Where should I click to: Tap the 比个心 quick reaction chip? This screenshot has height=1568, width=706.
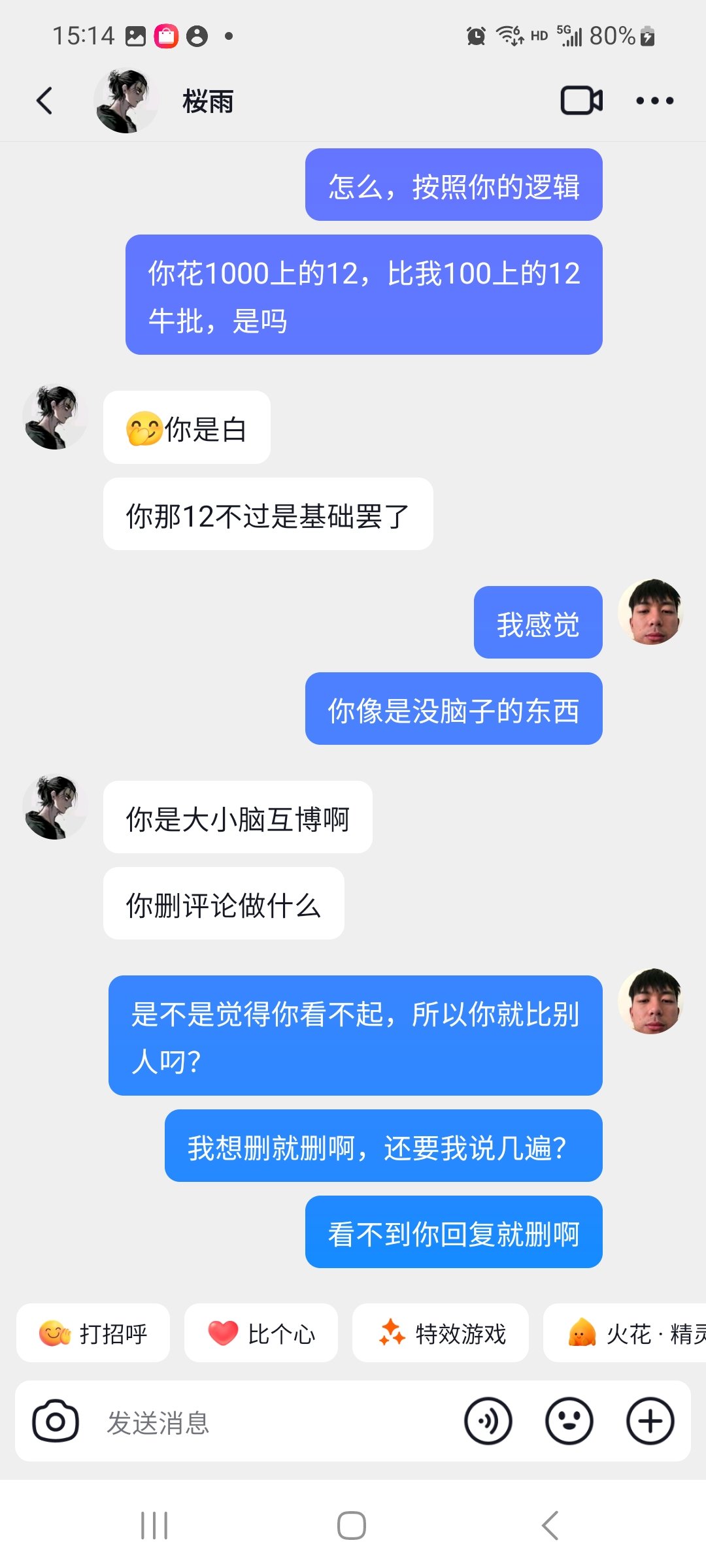pos(261,1333)
